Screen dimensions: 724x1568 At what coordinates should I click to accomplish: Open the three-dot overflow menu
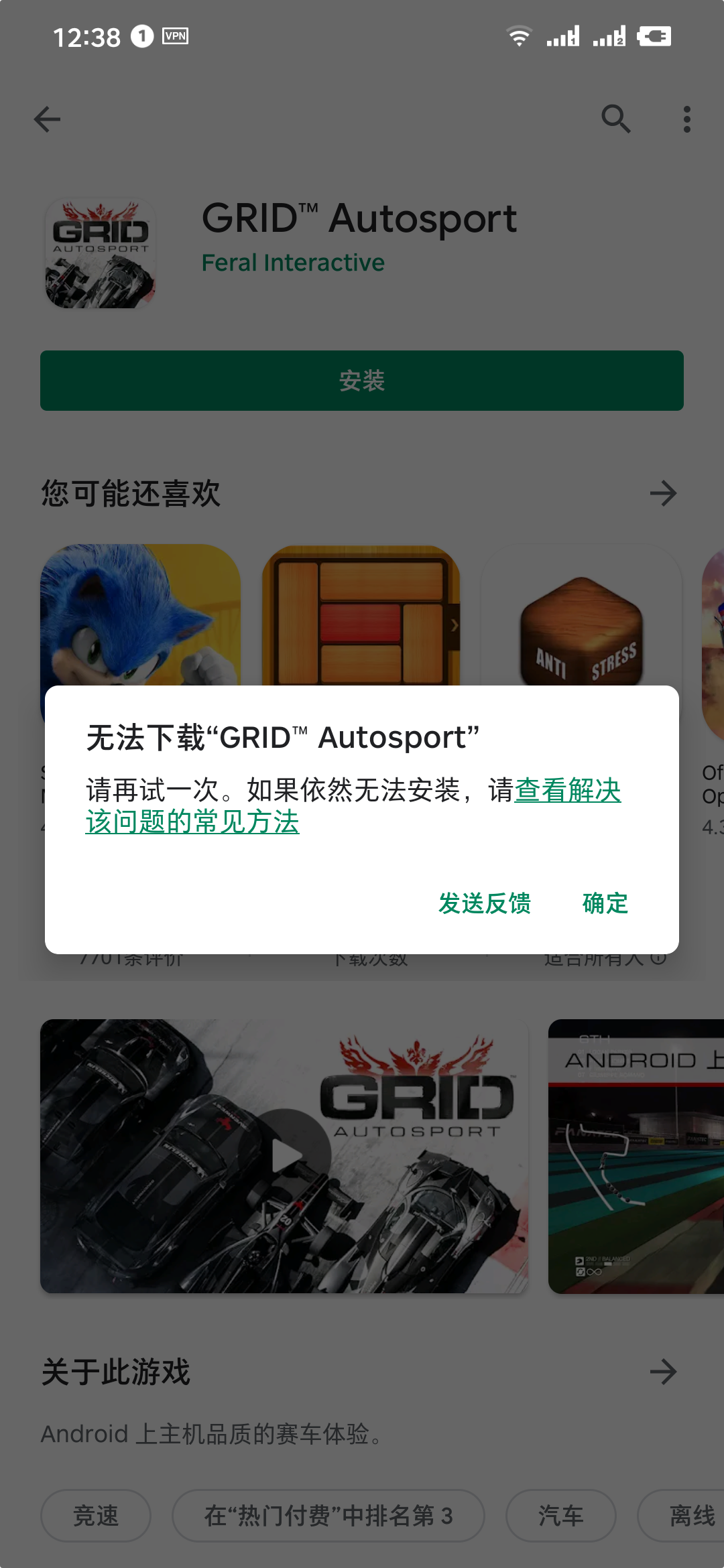[x=685, y=119]
